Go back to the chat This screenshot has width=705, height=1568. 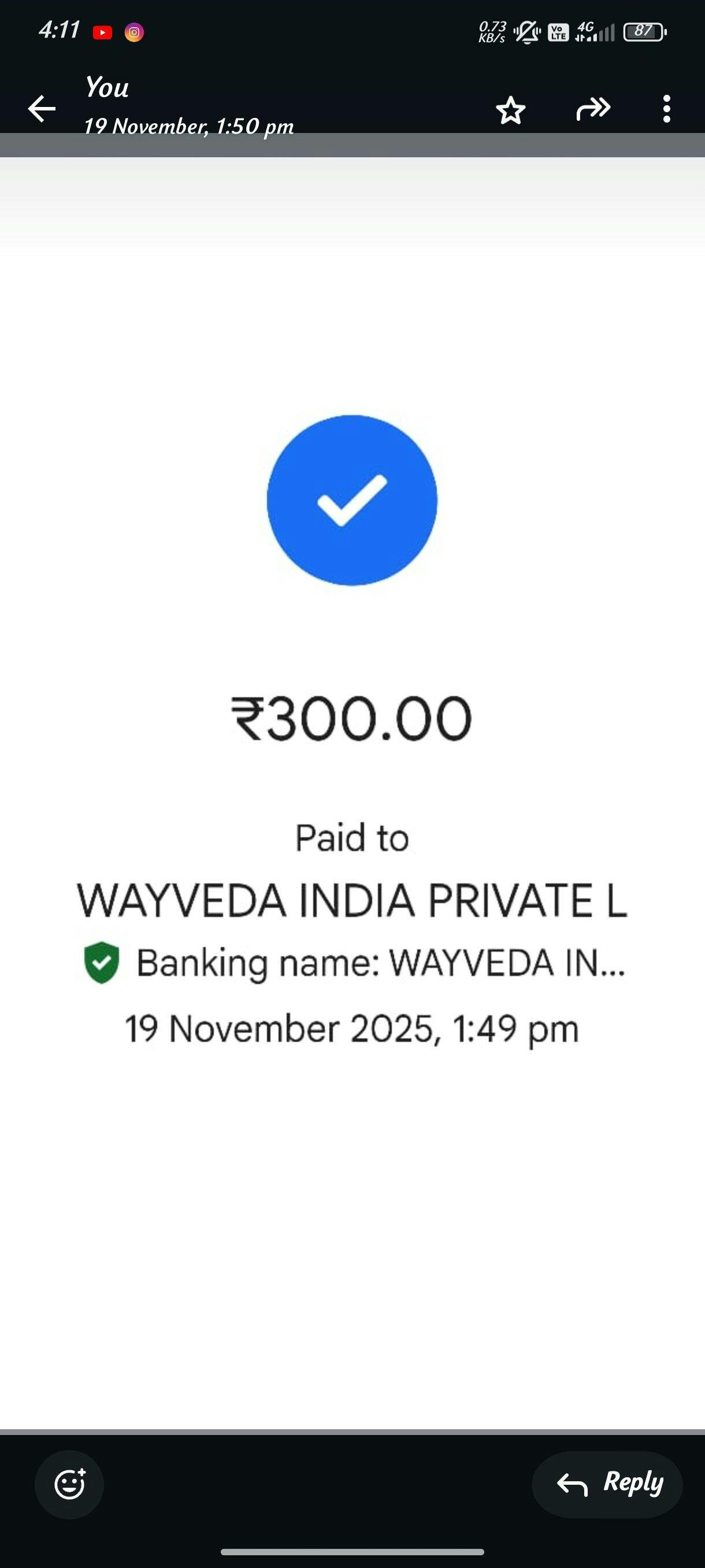42,109
